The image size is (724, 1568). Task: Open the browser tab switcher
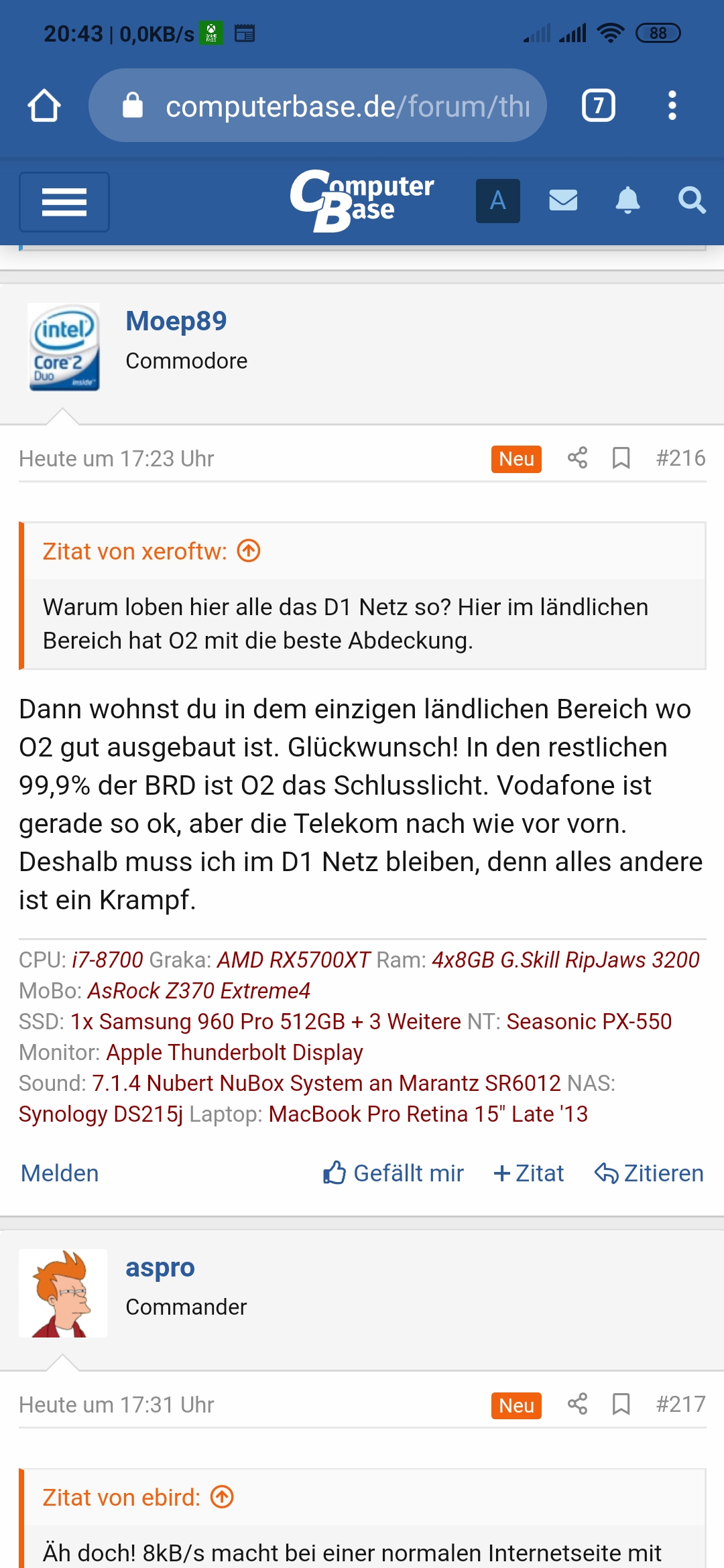(598, 106)
